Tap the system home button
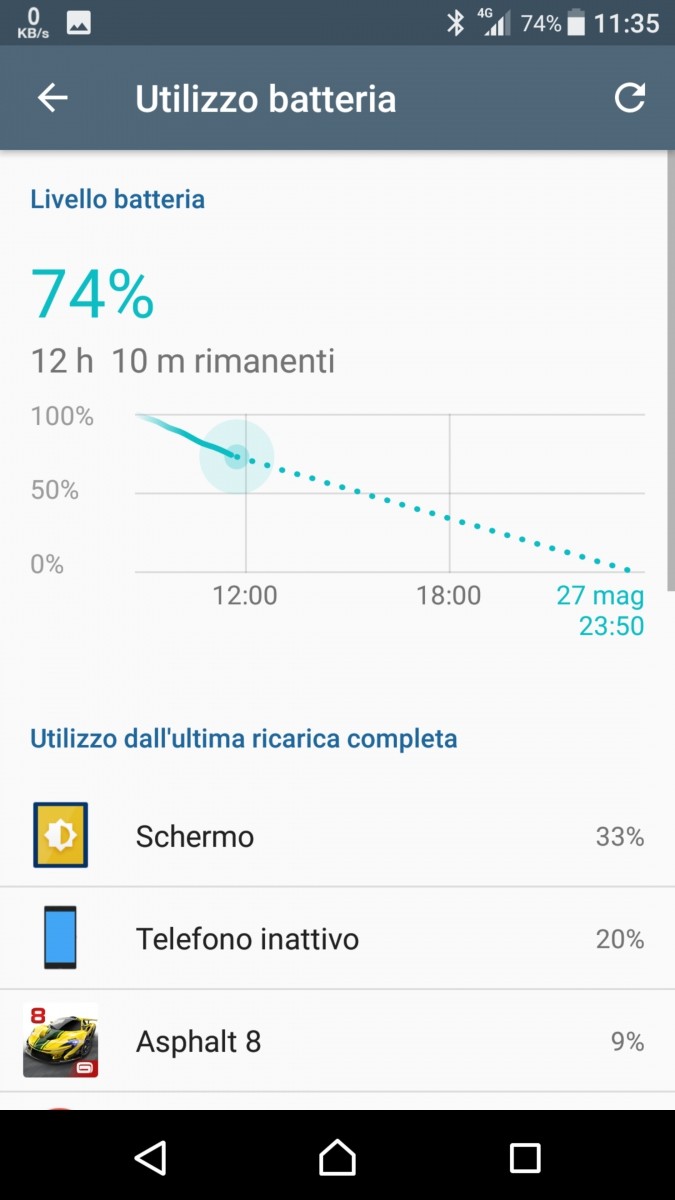675x1200 pixels. [x=337, y=1157]
